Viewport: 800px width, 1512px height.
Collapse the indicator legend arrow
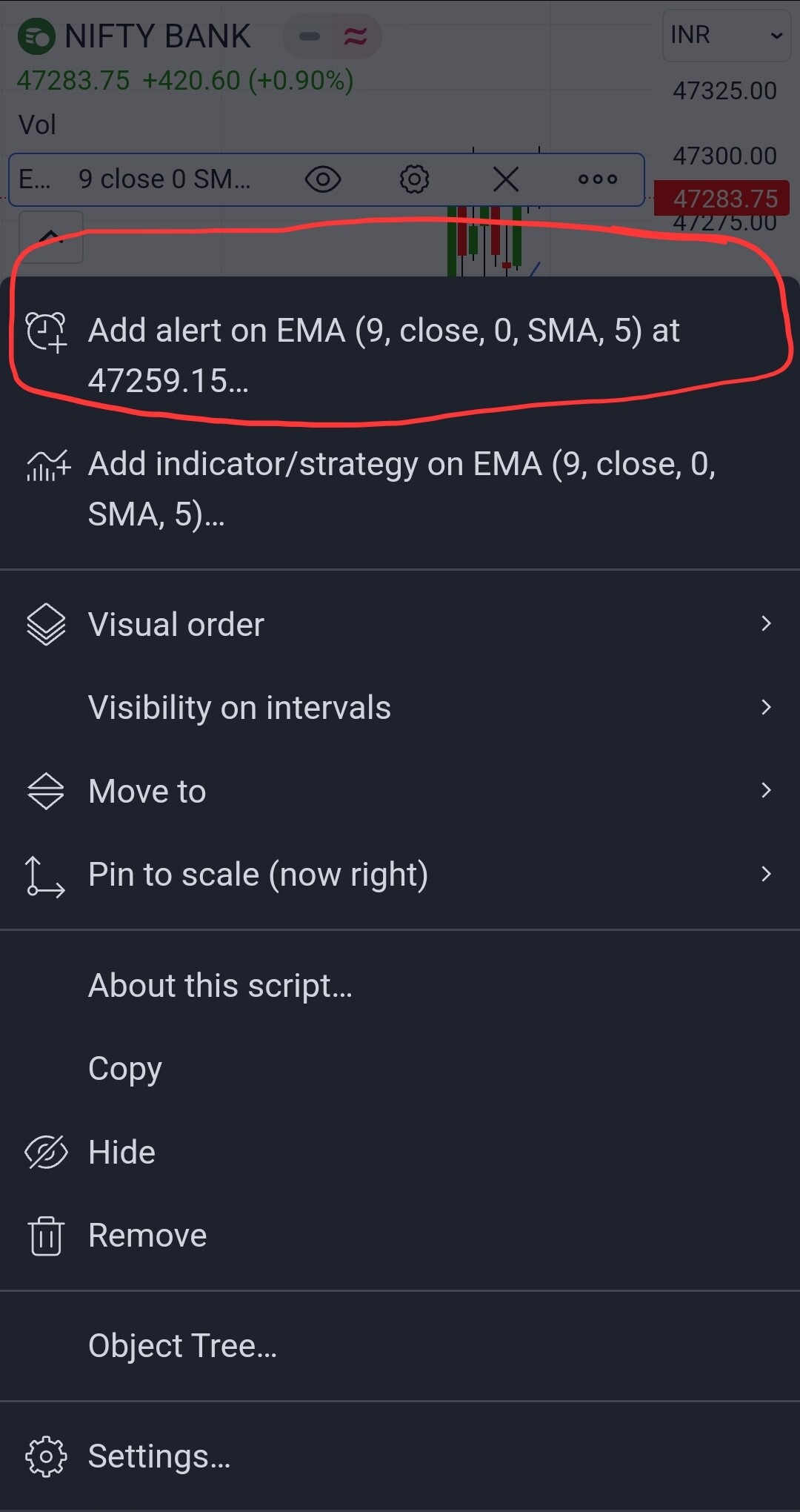[x=50, y=237]
